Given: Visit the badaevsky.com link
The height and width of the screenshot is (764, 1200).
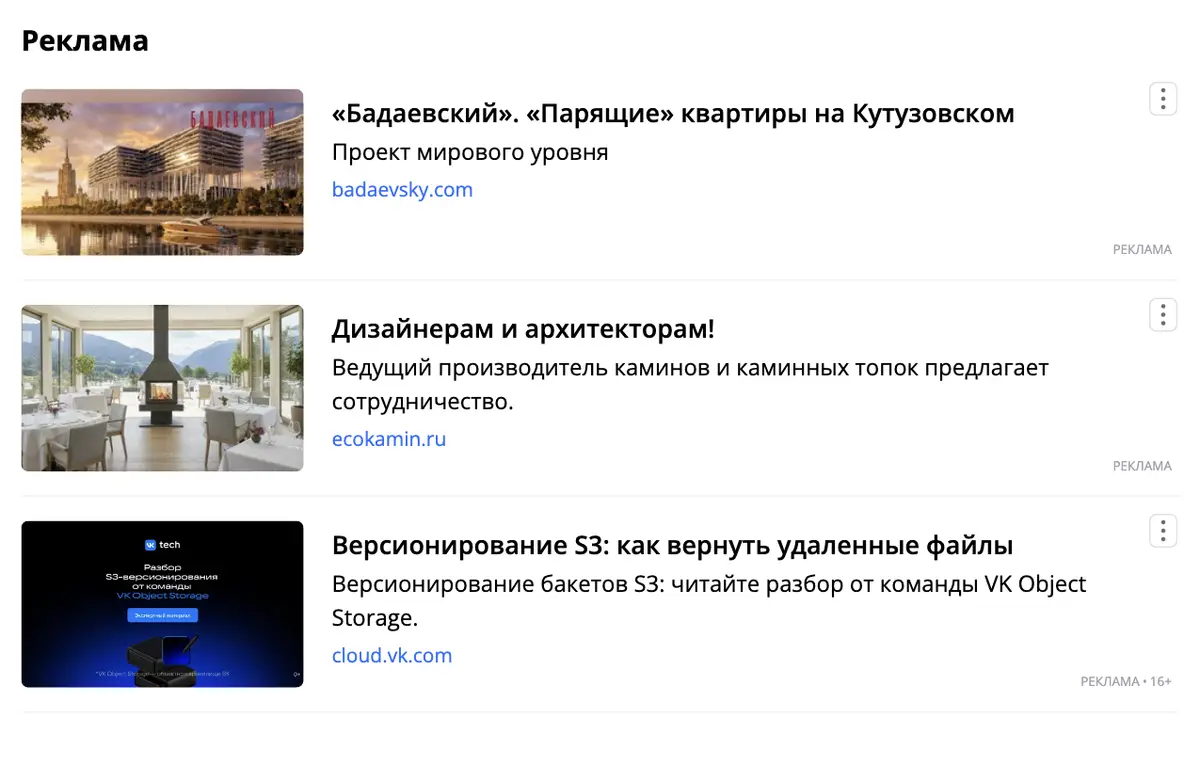Looking at the screenshot, I should tap(402, 190).
